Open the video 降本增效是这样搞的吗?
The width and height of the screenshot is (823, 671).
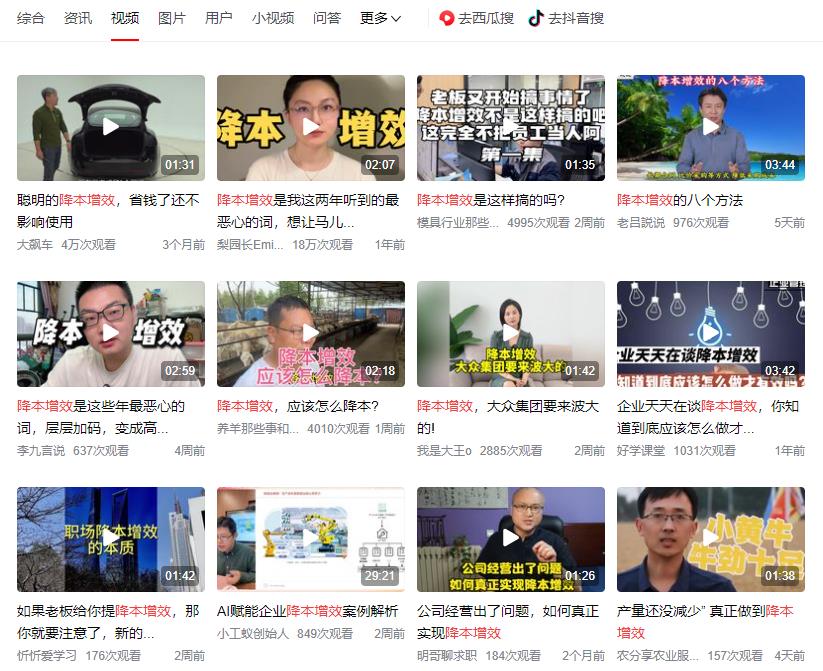click(x=510, y=127)
